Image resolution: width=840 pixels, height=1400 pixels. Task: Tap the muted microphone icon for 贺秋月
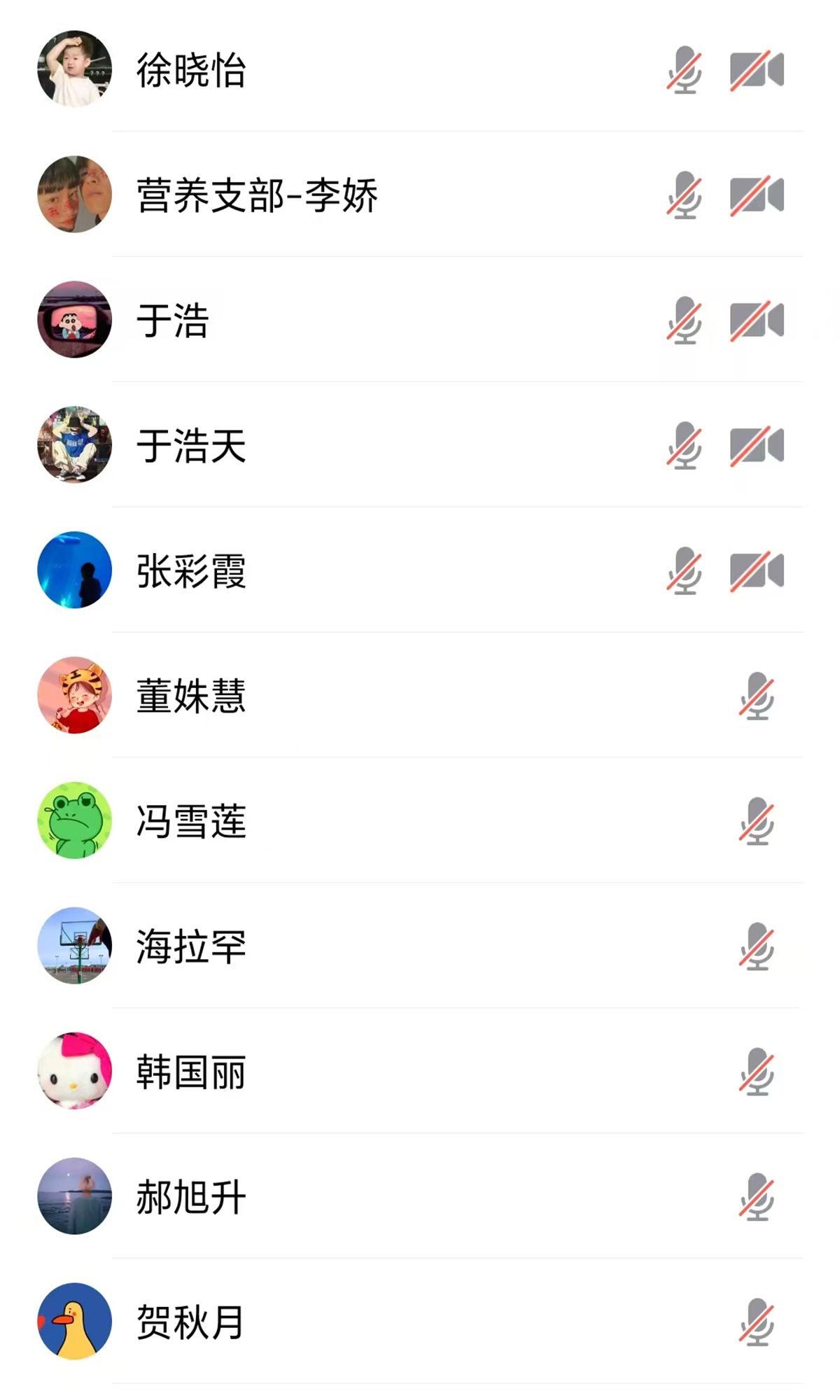pos(757,1322)
